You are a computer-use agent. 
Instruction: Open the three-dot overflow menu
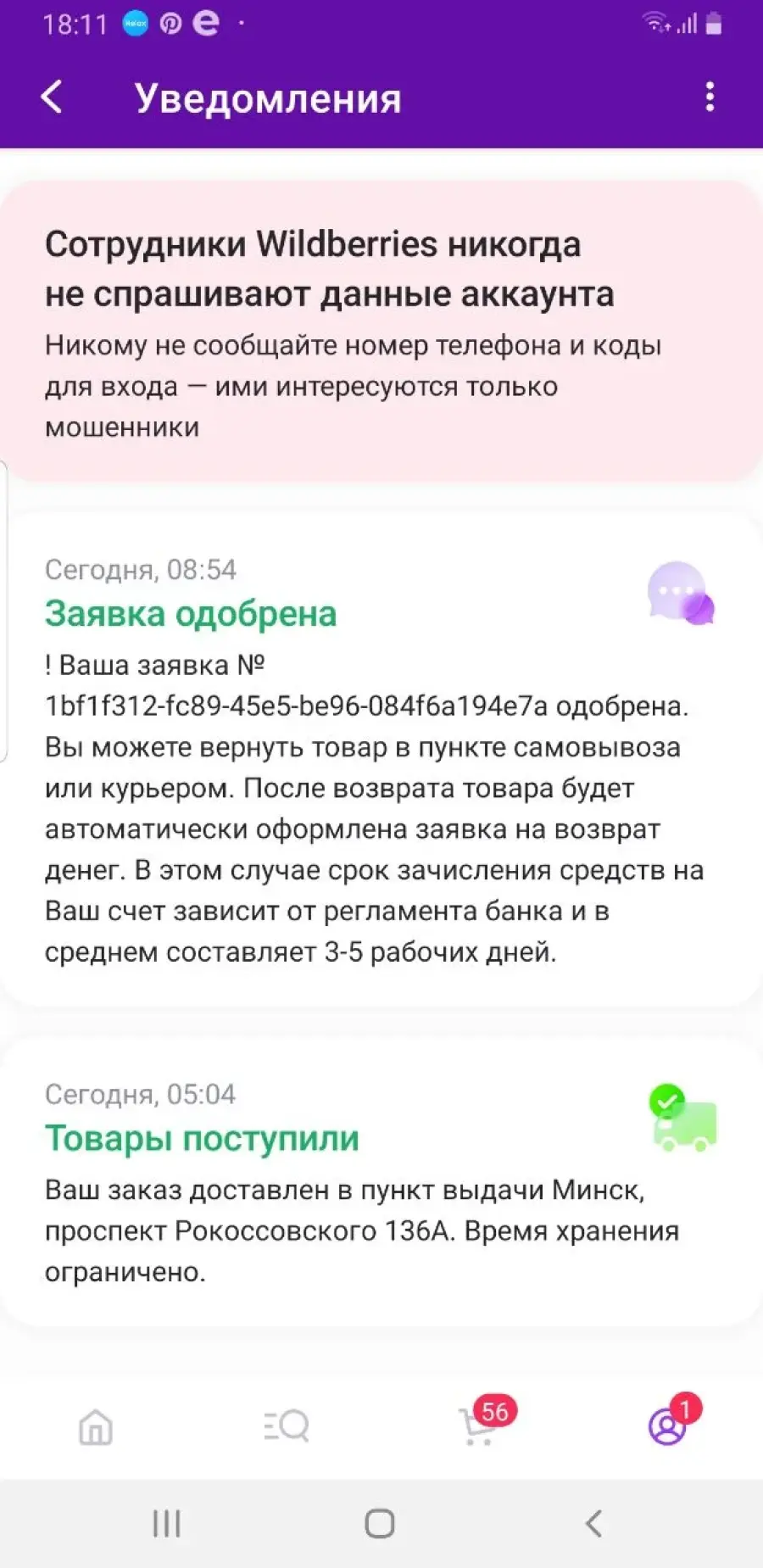point(710,97)
